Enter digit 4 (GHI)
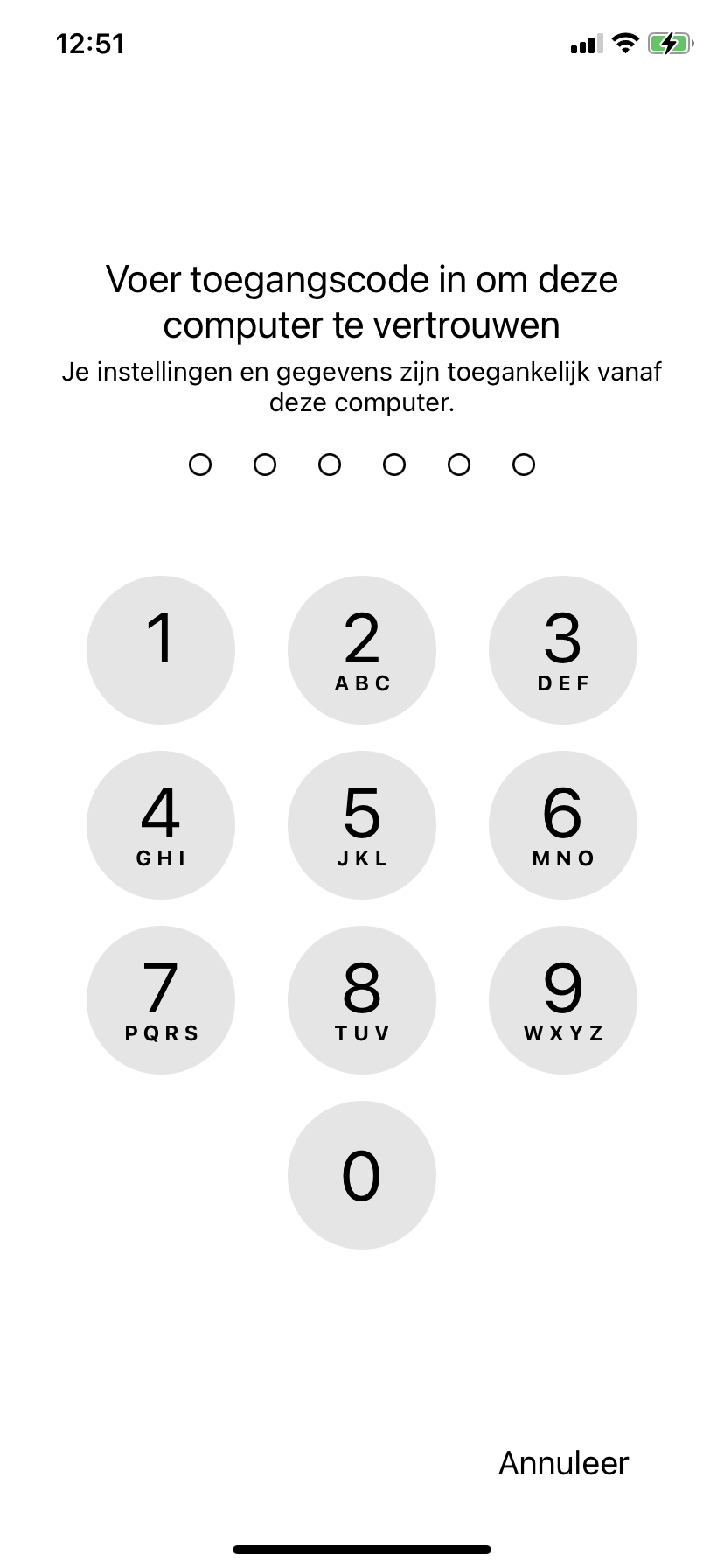Viewport: 724px width, 1568px height. click(x=161, y=825)
